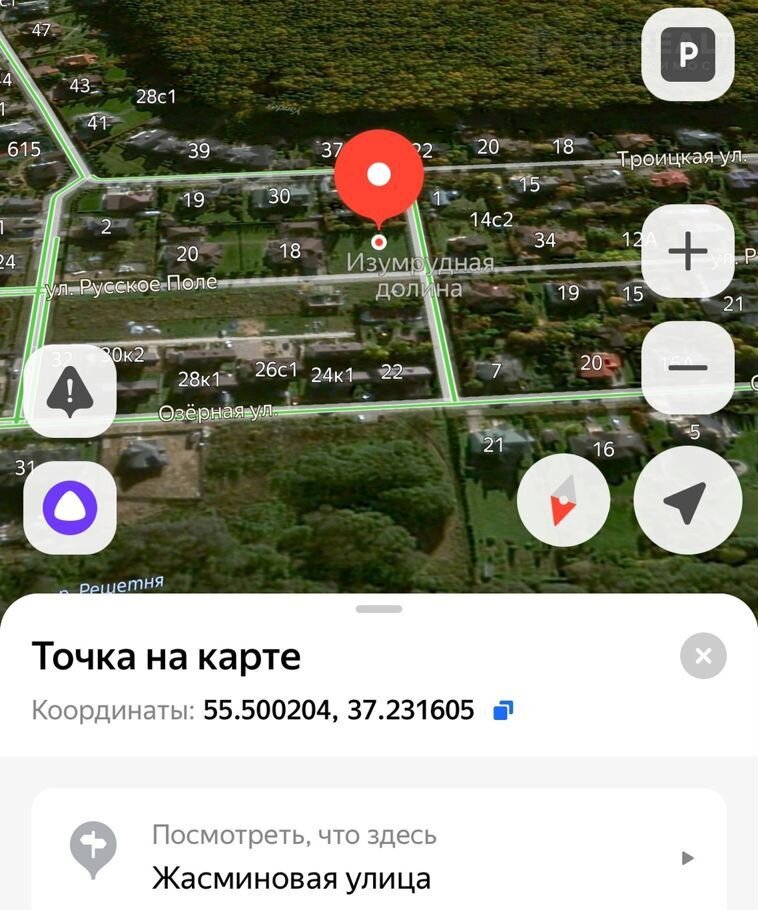This screenshot has width=758, height=910.
Task: Zoom in on the map
Action: (688, 251)
